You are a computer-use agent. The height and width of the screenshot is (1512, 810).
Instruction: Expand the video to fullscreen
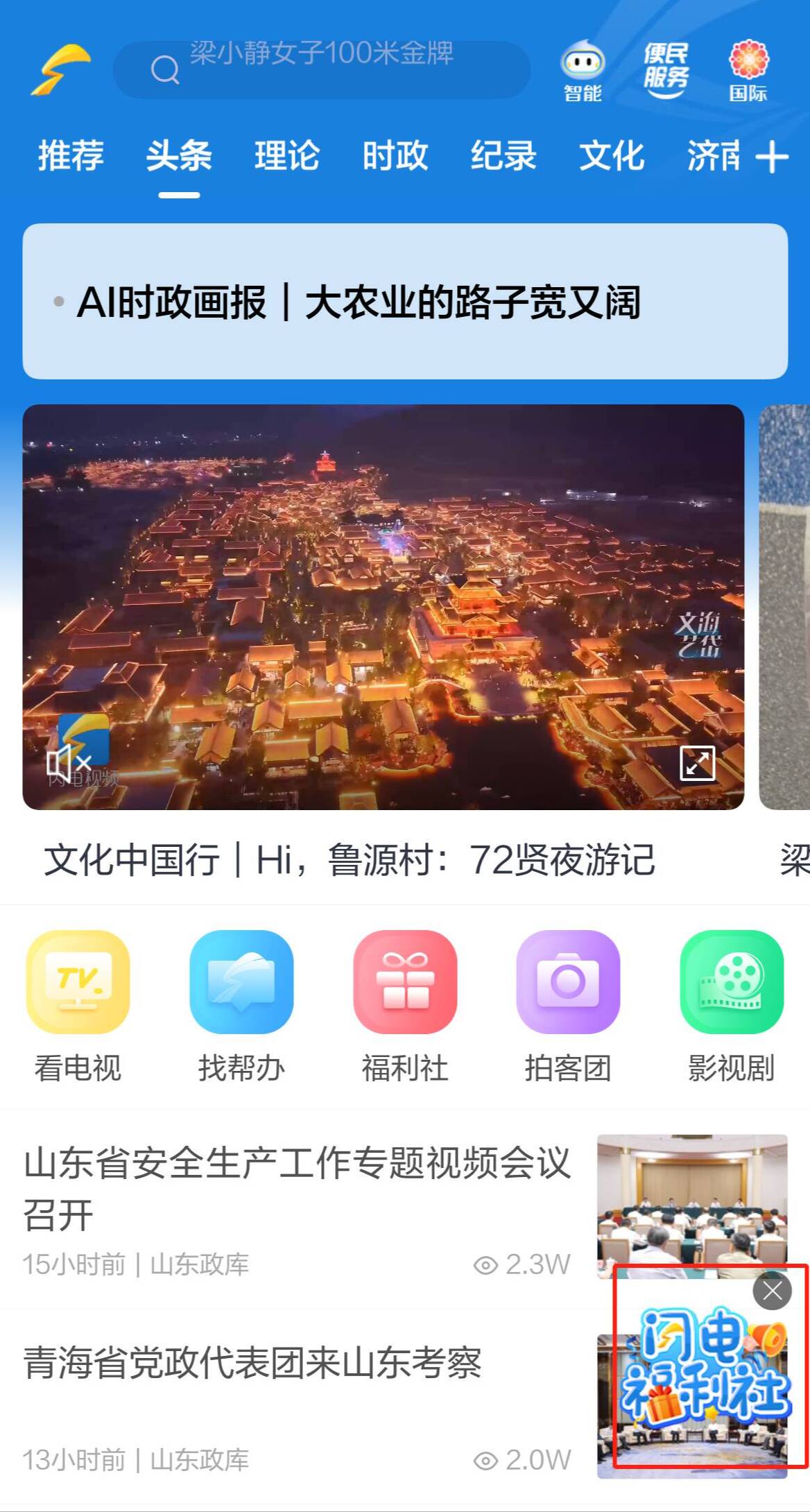[x=697, y=763]
